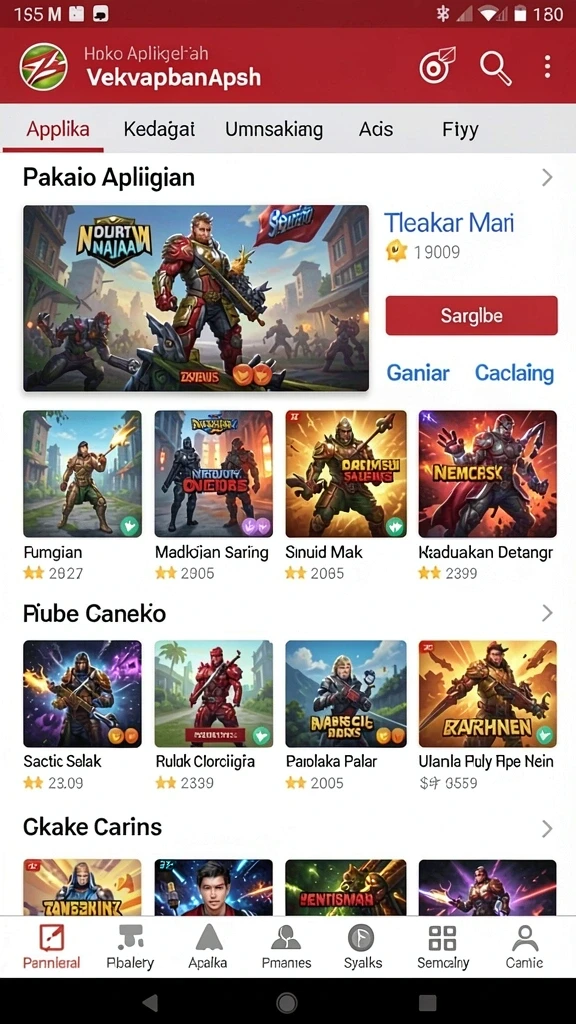Expand the Pakaio Apliigian section arrow
Screen dimensions: 576x1024
tap(547, 178)
